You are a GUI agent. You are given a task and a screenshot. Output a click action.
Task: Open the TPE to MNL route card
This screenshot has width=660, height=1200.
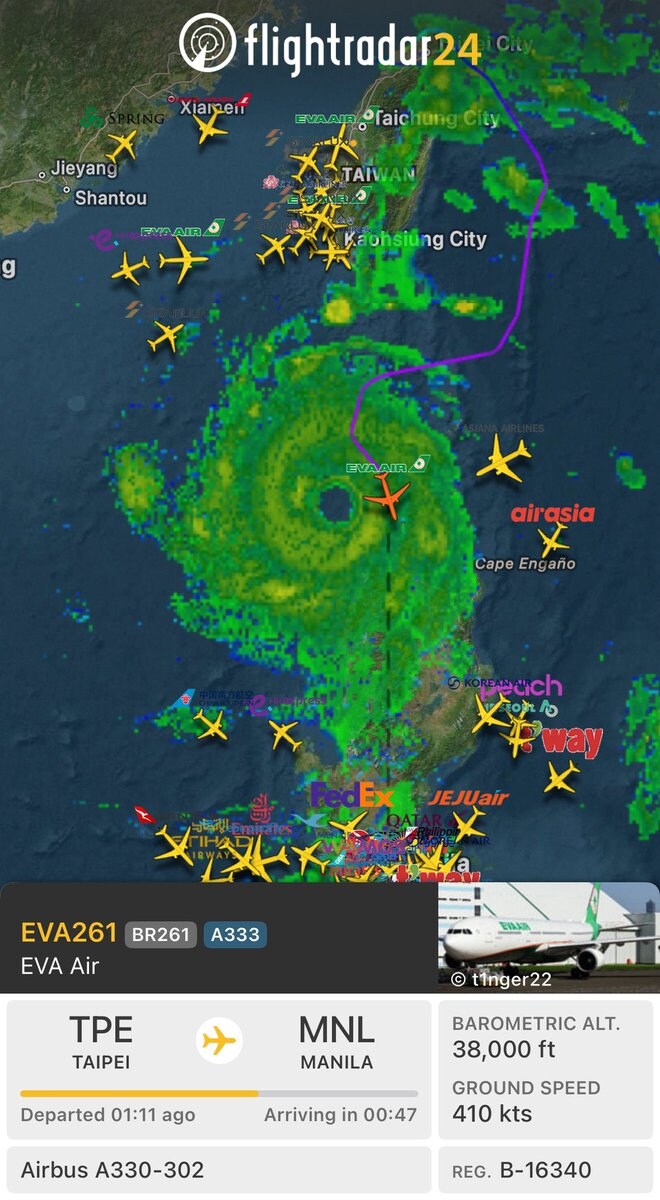coord(219,1069)
